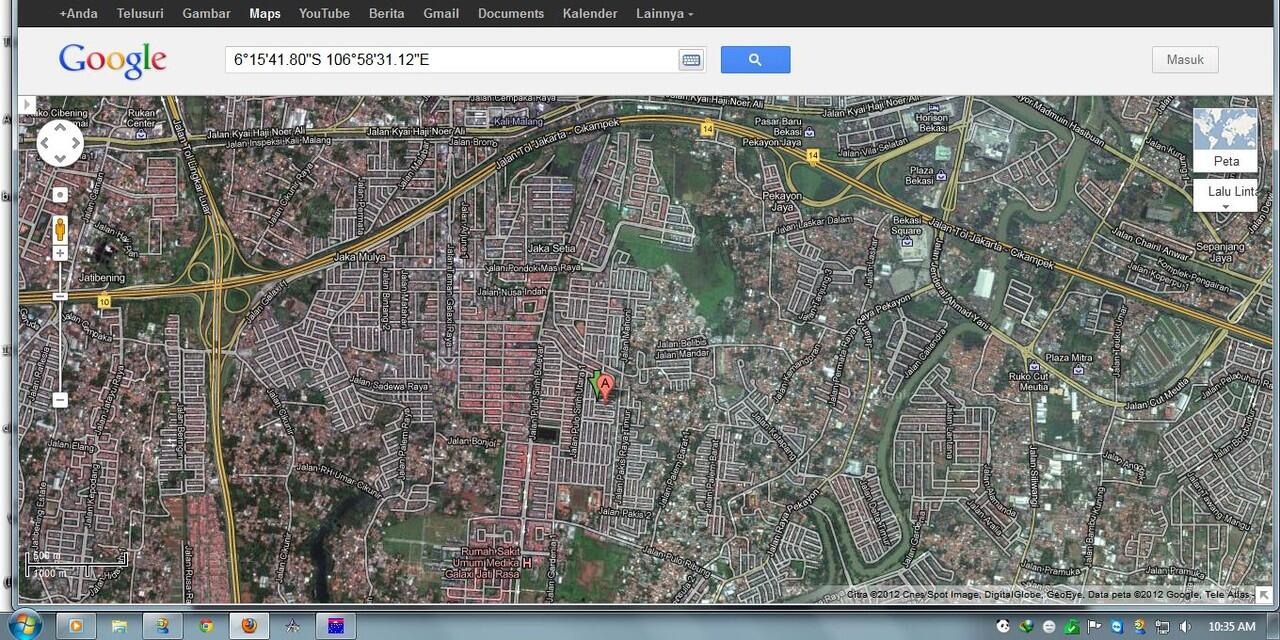1280x640 pixels.
Task: Go to Gambar image search
Action: pos(206,13)
